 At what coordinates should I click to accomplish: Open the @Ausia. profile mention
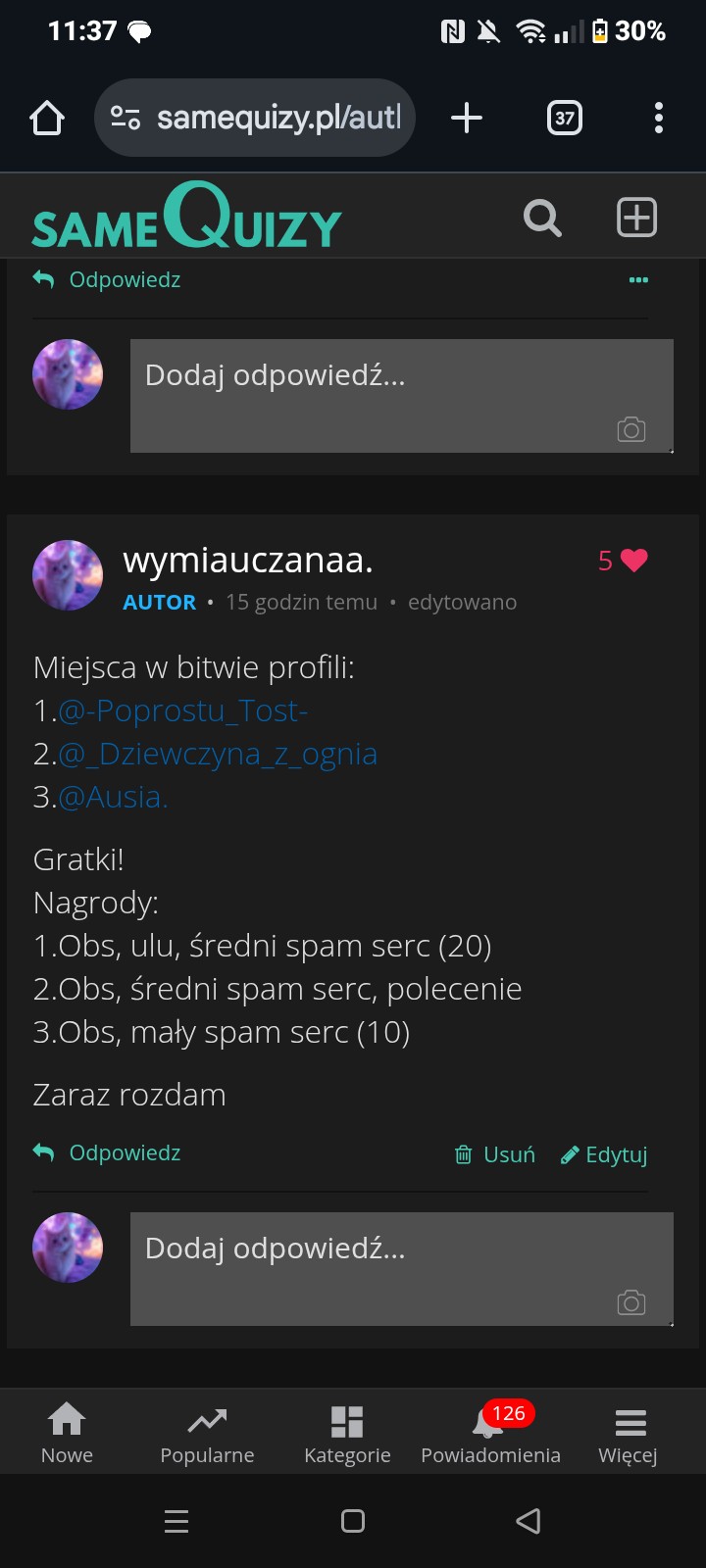click(x=114, y=797)
